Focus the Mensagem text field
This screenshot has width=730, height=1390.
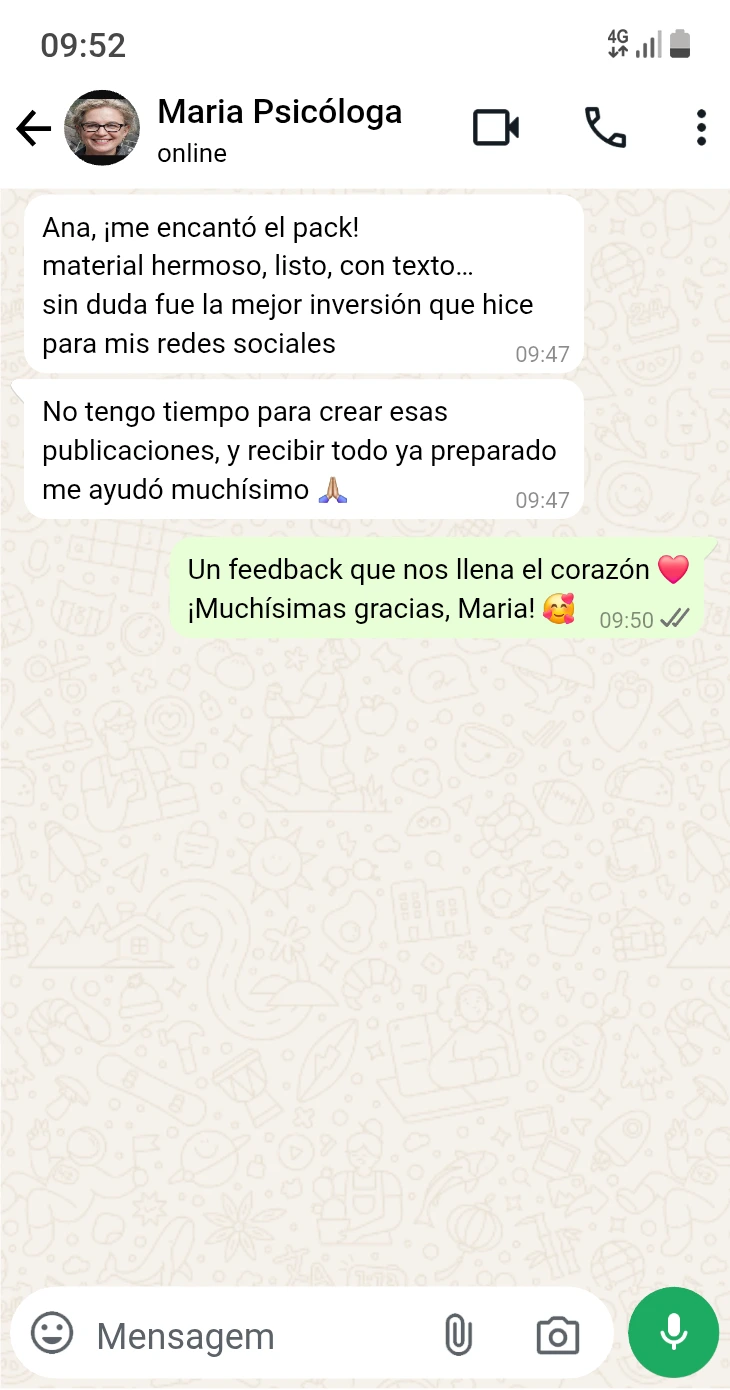point(250,1336)
